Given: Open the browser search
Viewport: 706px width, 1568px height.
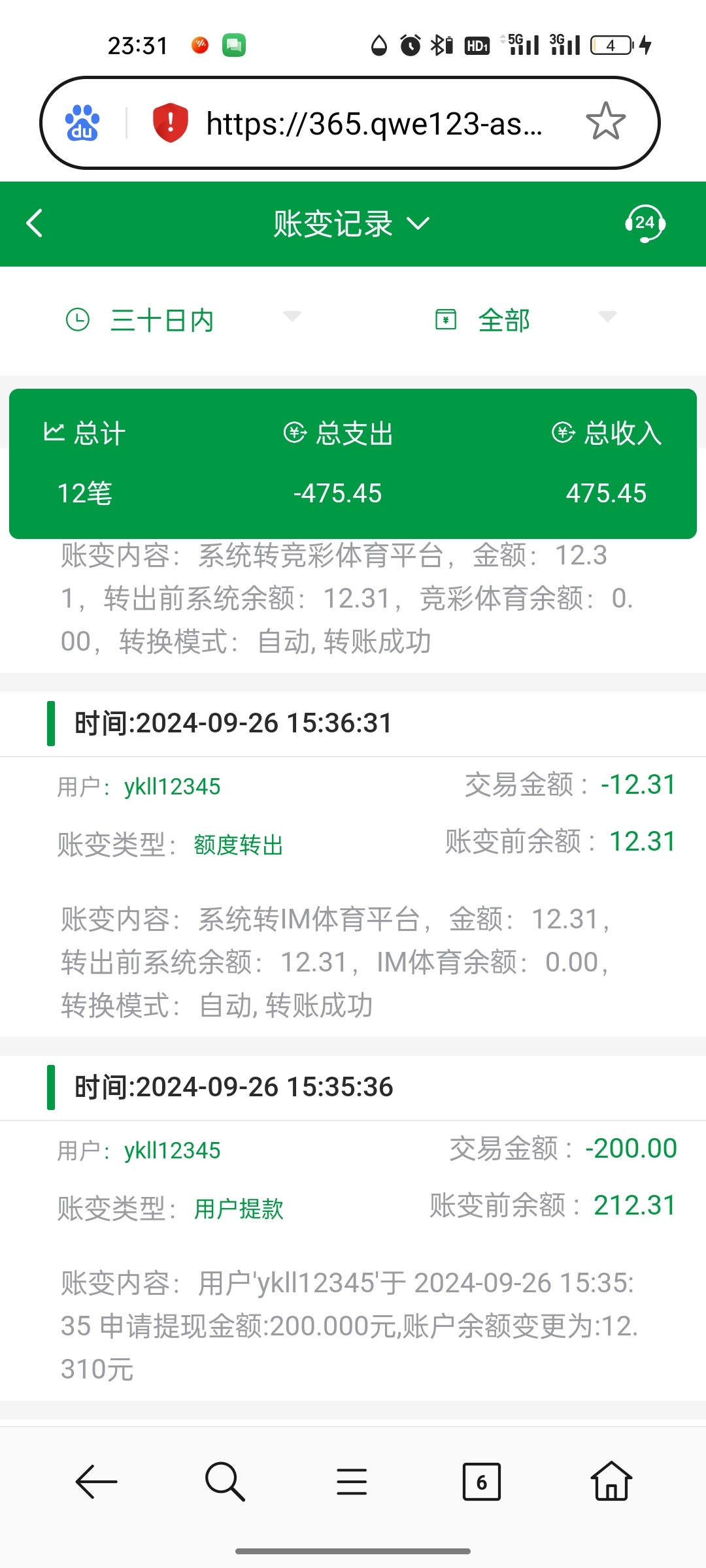Looking at the screenshot, I should pos(225,1481).
